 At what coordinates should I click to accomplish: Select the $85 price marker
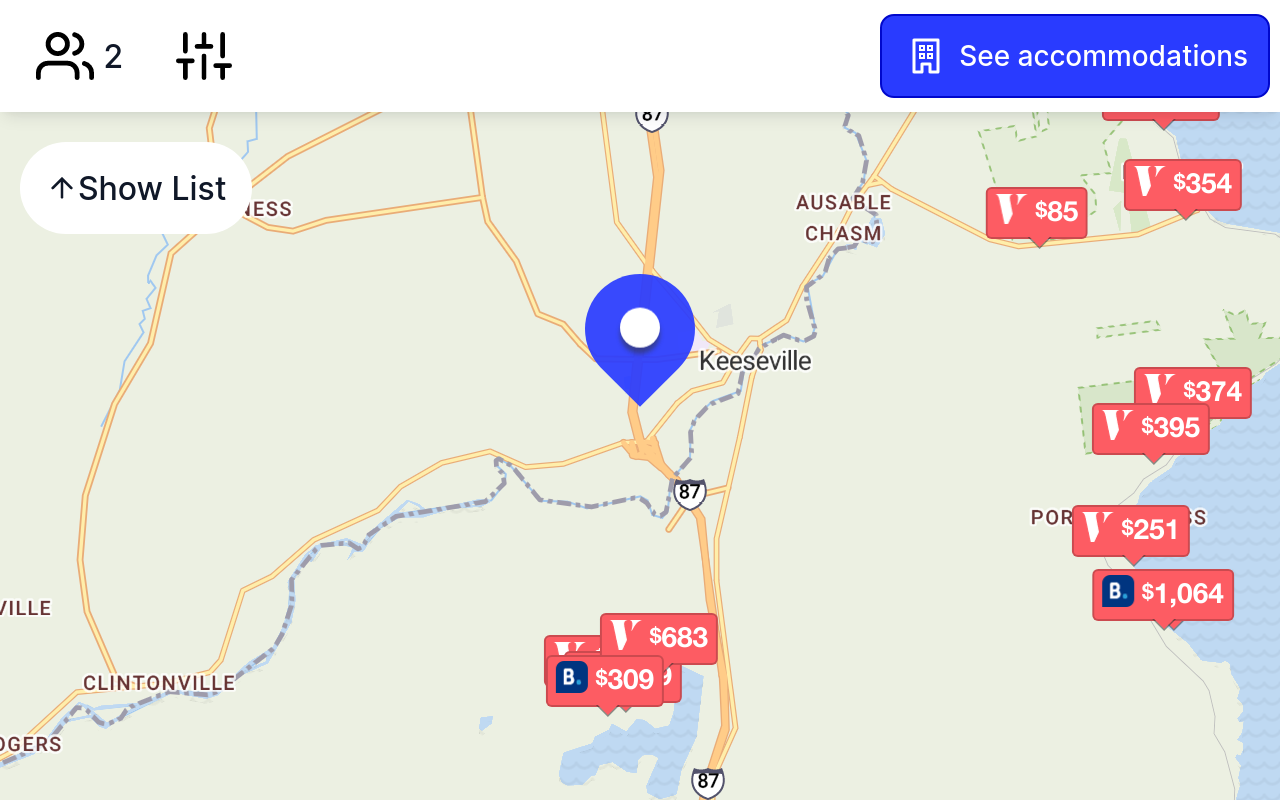tap(1037, 212)
